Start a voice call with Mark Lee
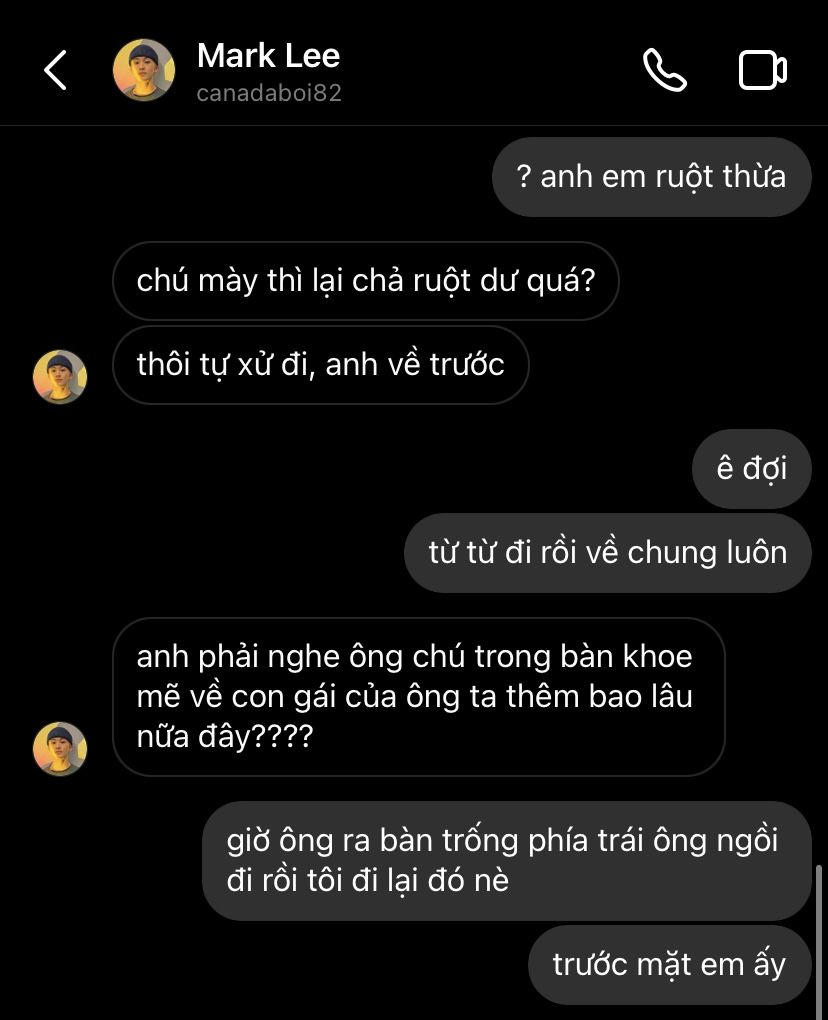 coord(664,71)
